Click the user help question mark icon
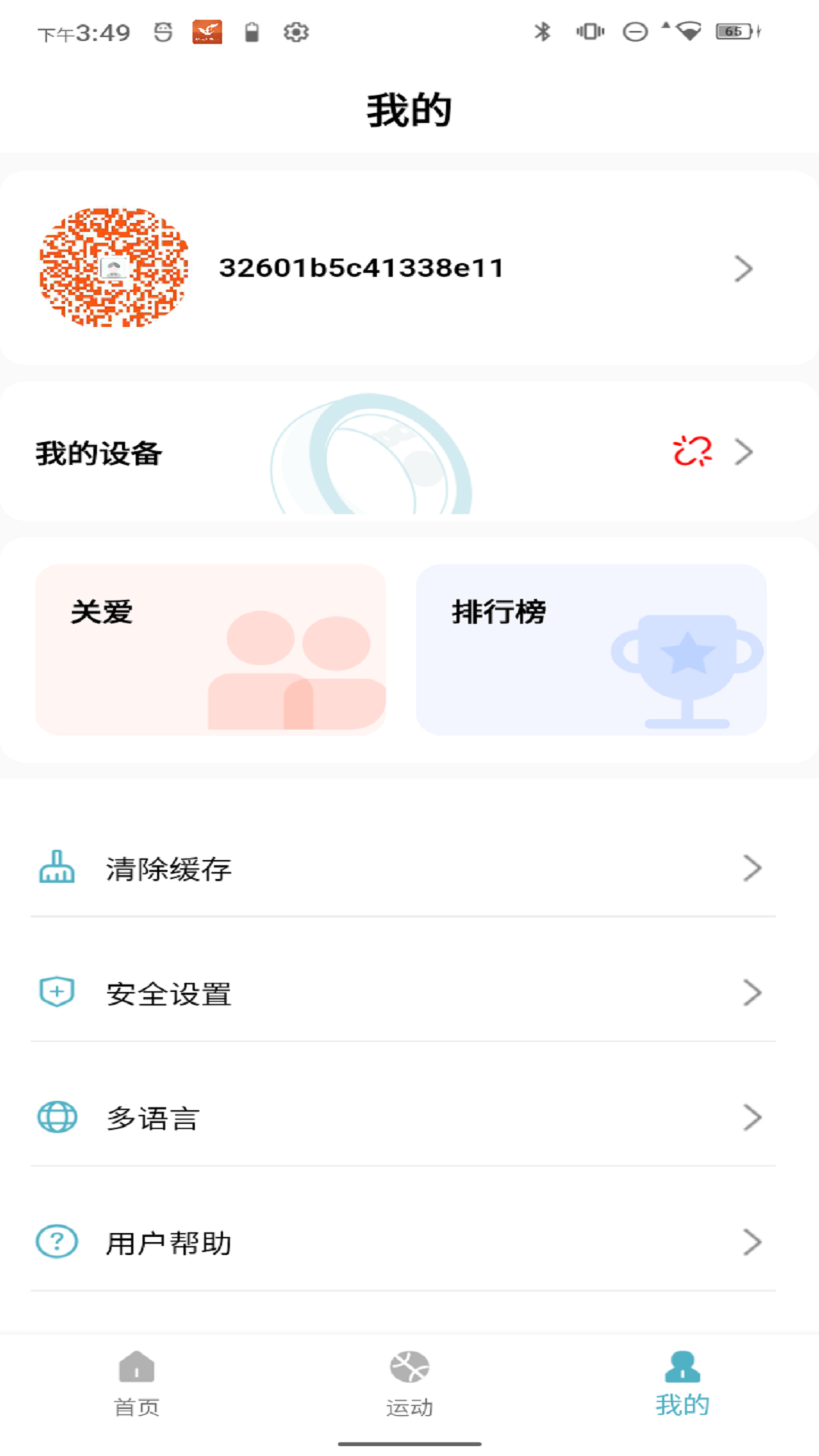819x1456 pixels. (55, 1242)
